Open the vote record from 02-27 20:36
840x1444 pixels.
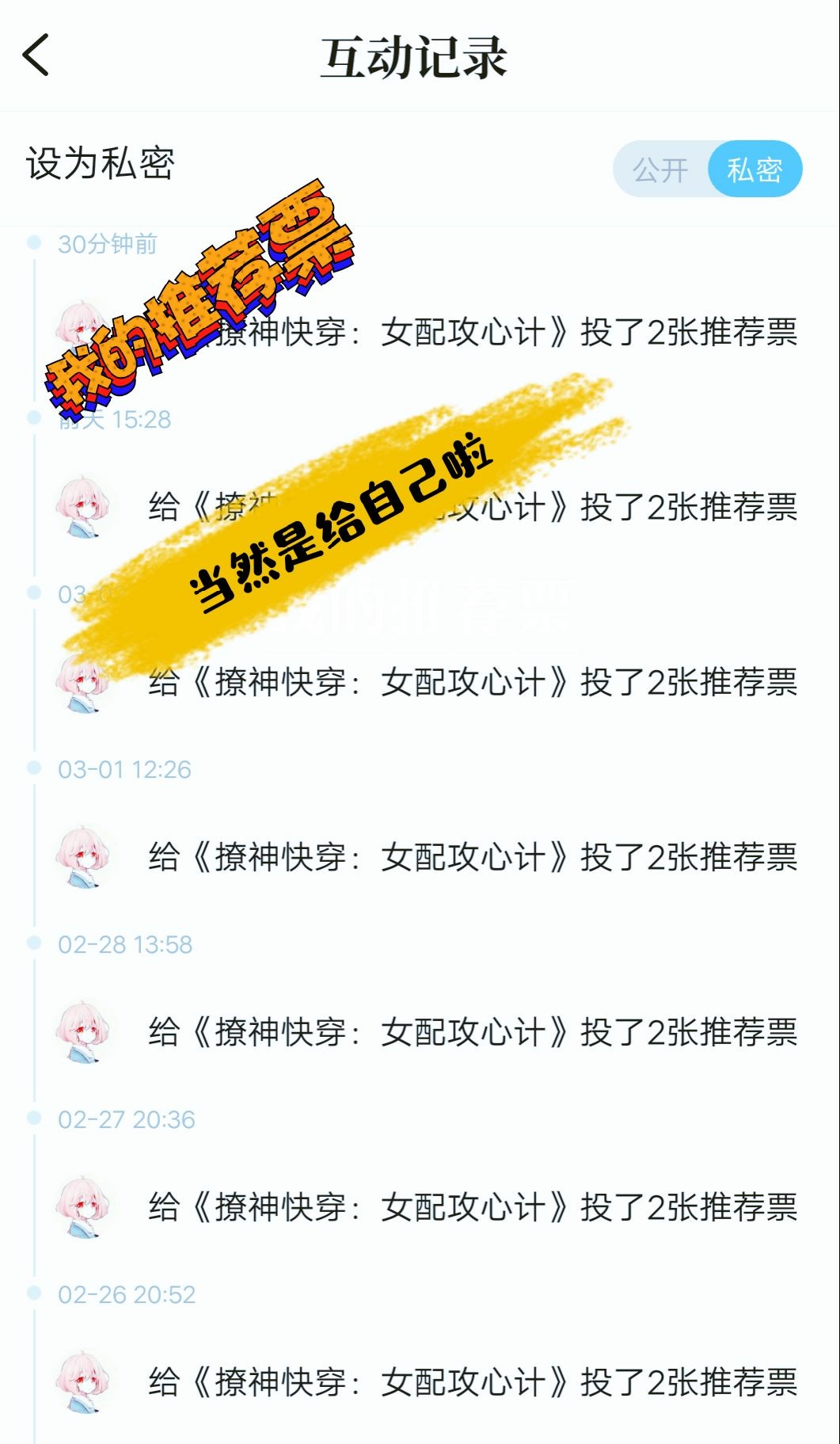(472, 1207)
